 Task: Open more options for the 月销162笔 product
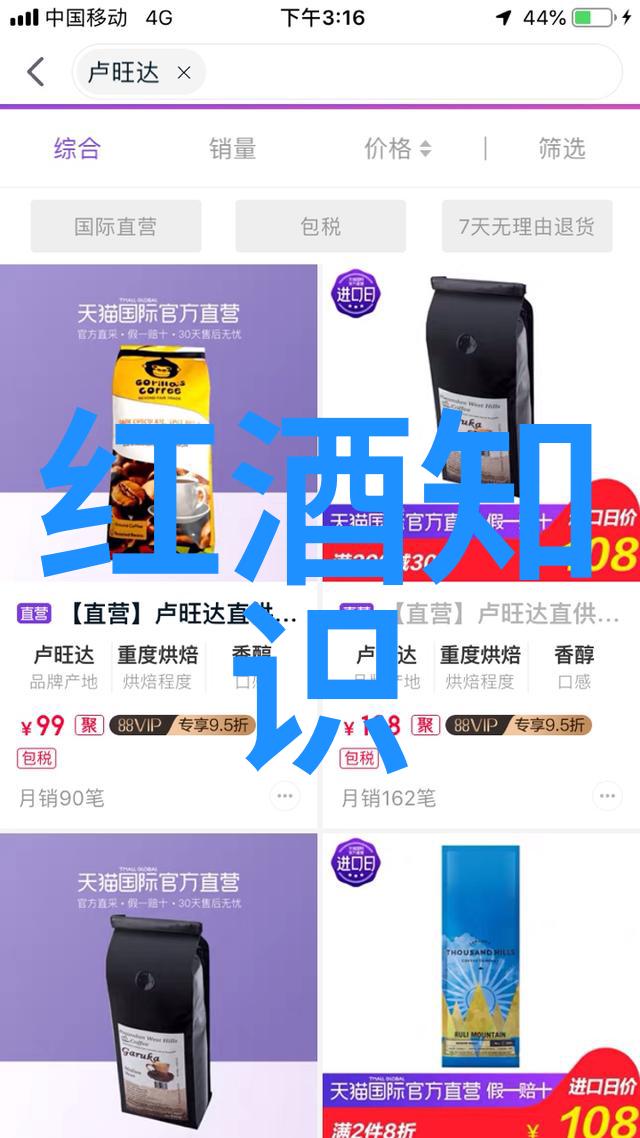pyautogui.click(x=607, y=797)
